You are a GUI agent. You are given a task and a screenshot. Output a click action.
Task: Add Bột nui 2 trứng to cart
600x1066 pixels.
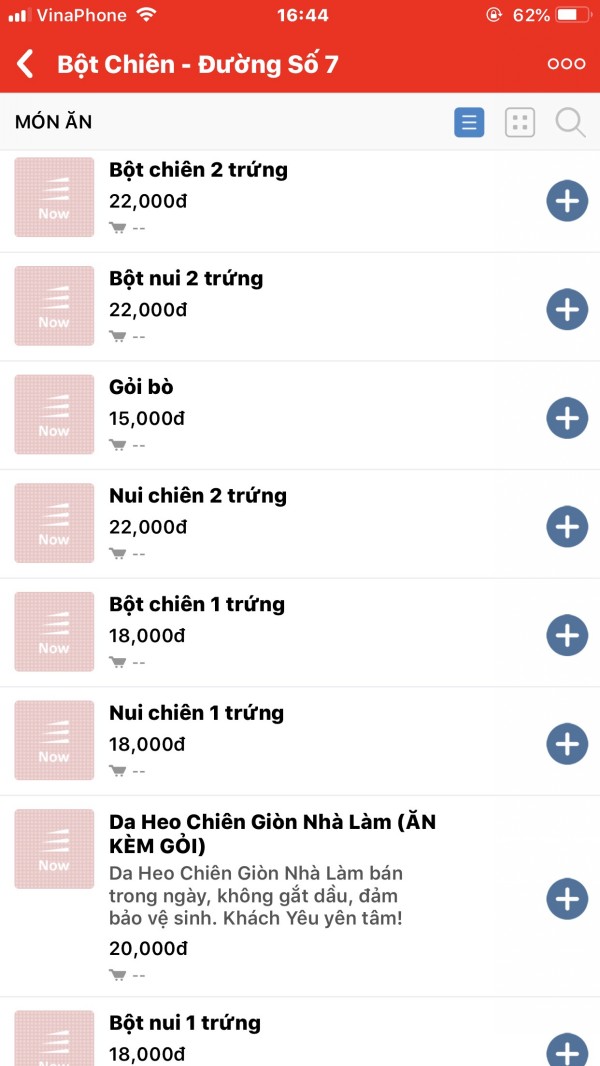point(567,310)
